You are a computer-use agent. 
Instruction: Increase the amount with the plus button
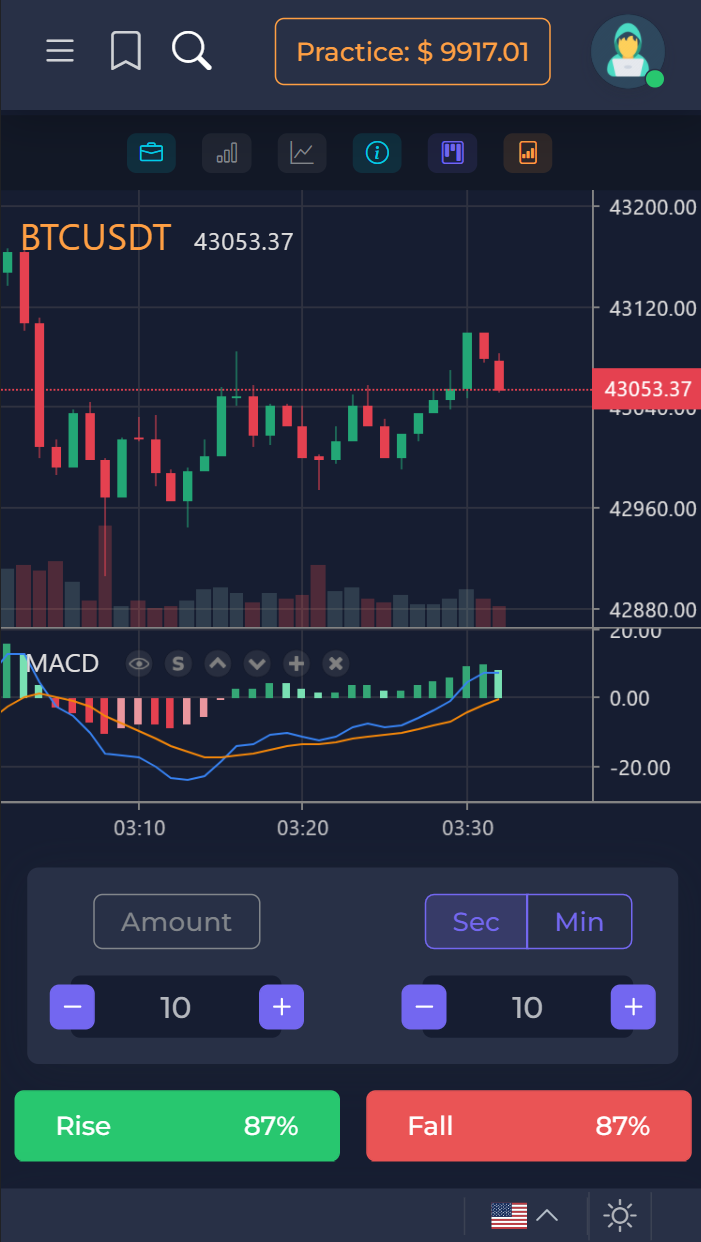coord(281,1007)
